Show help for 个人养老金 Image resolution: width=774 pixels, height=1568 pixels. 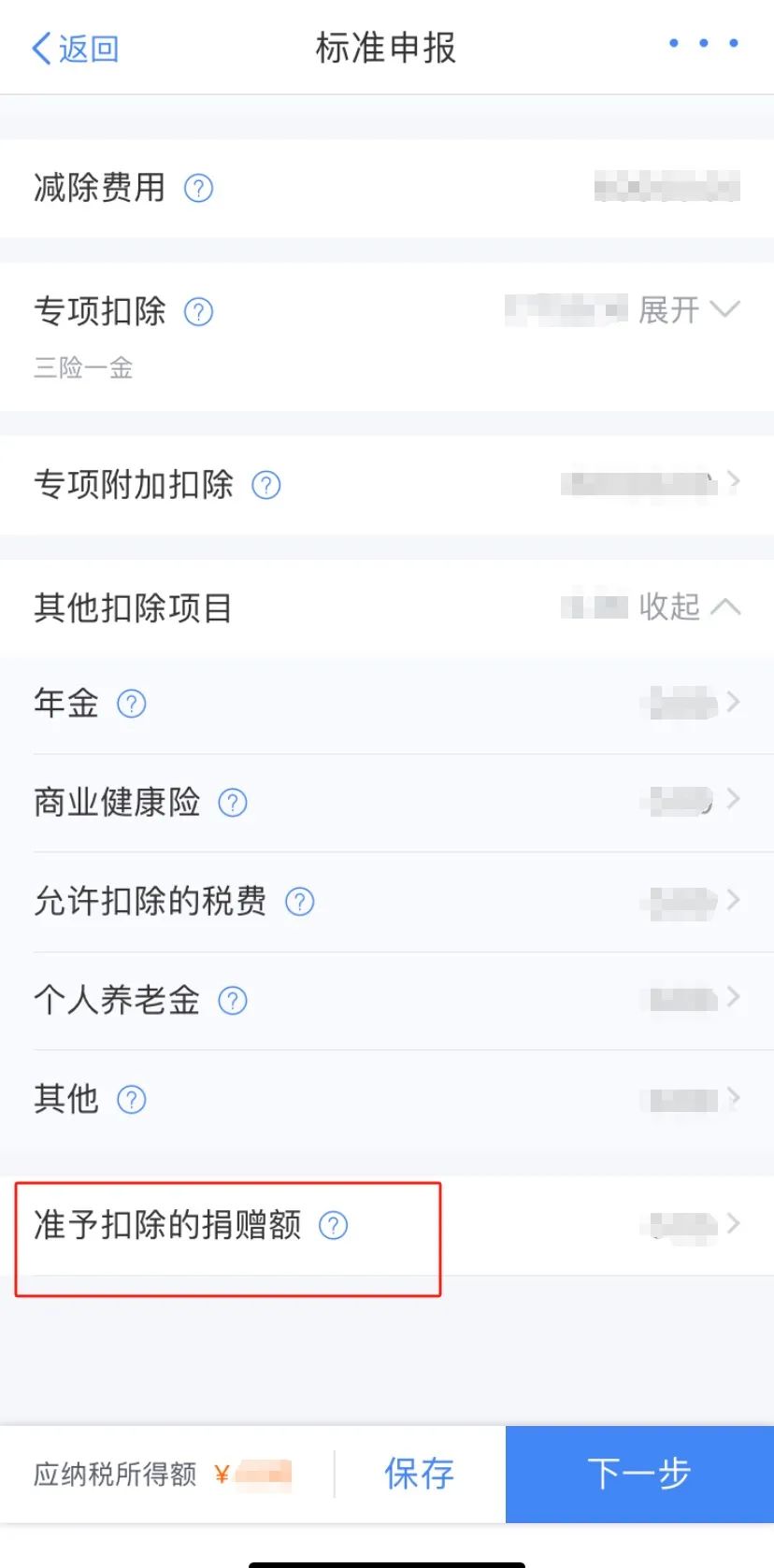pos(233,1001)
